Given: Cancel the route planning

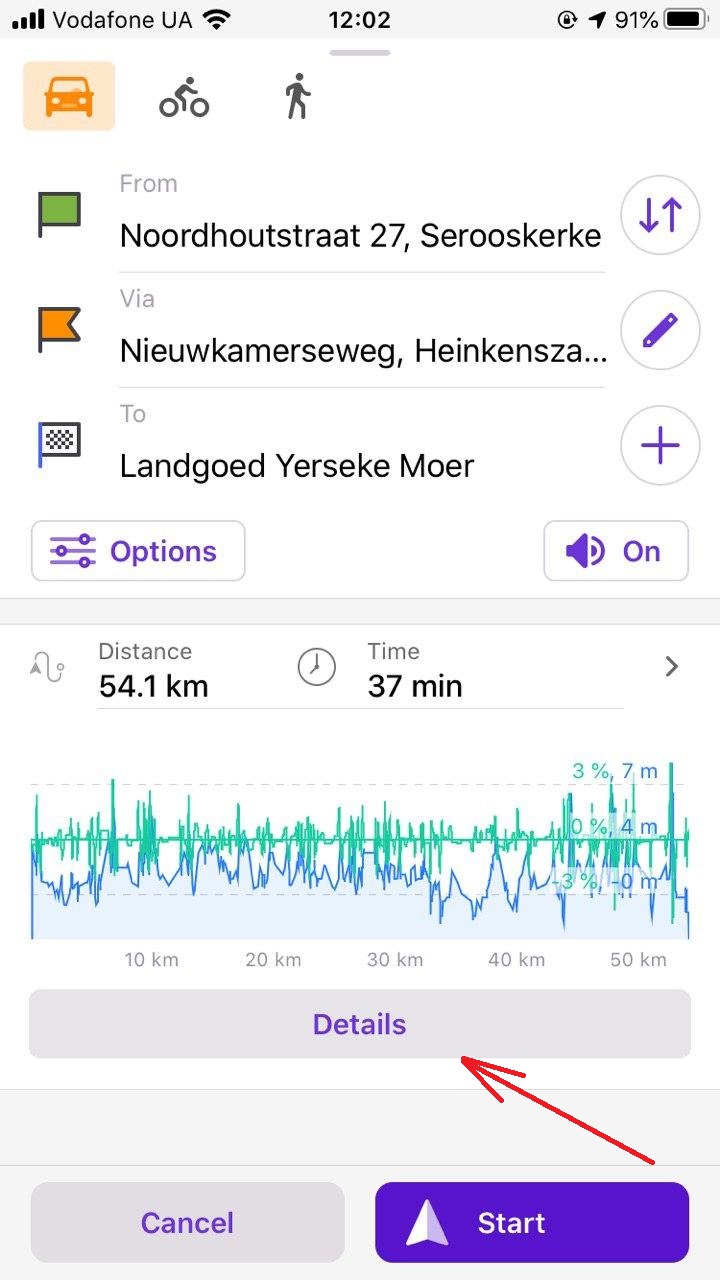Looking at the screenshot, I should [x=188, y=1222].
